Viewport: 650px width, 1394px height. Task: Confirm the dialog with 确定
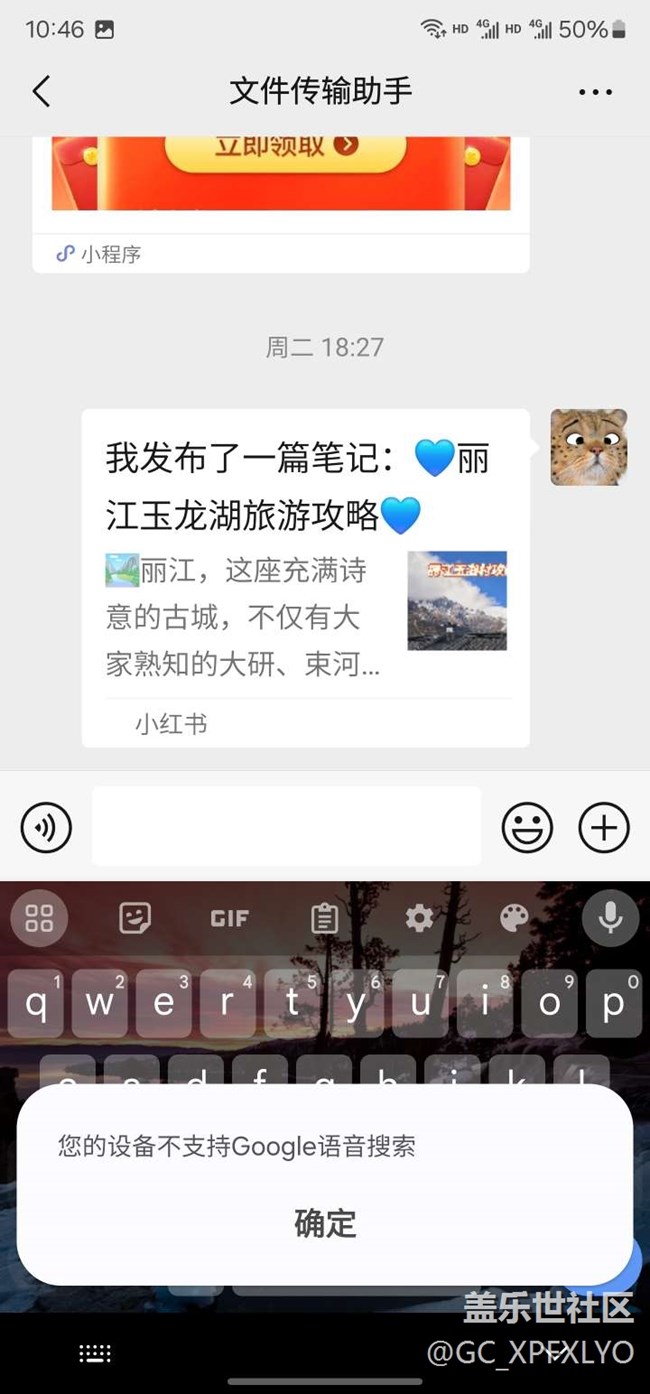[x=325, y=1223]
